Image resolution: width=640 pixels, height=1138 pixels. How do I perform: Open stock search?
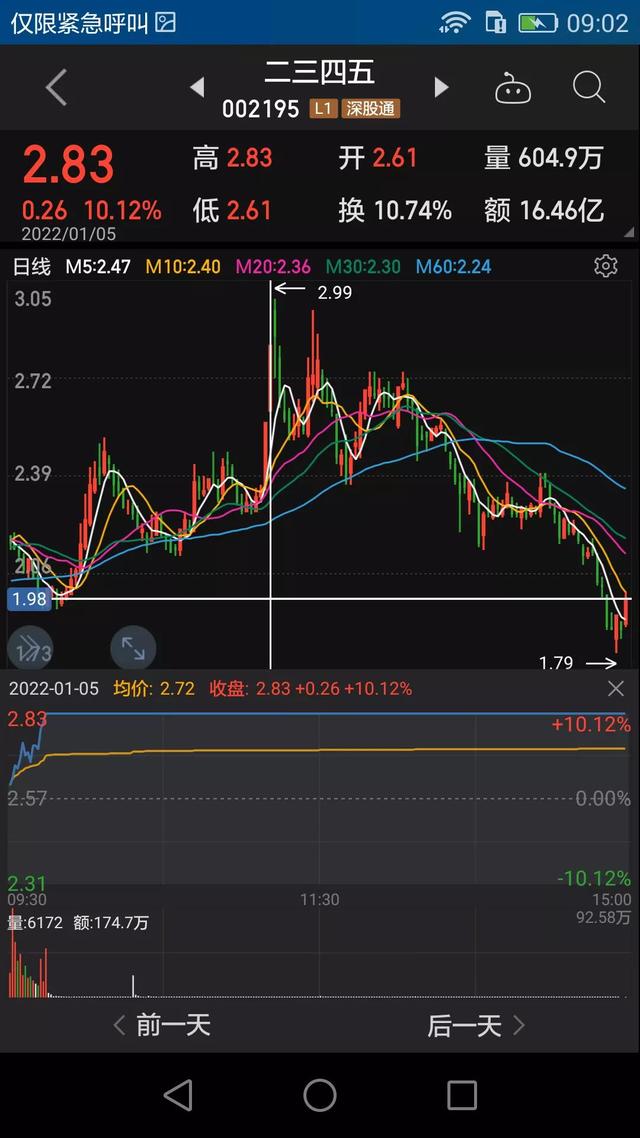click(589, 88)
